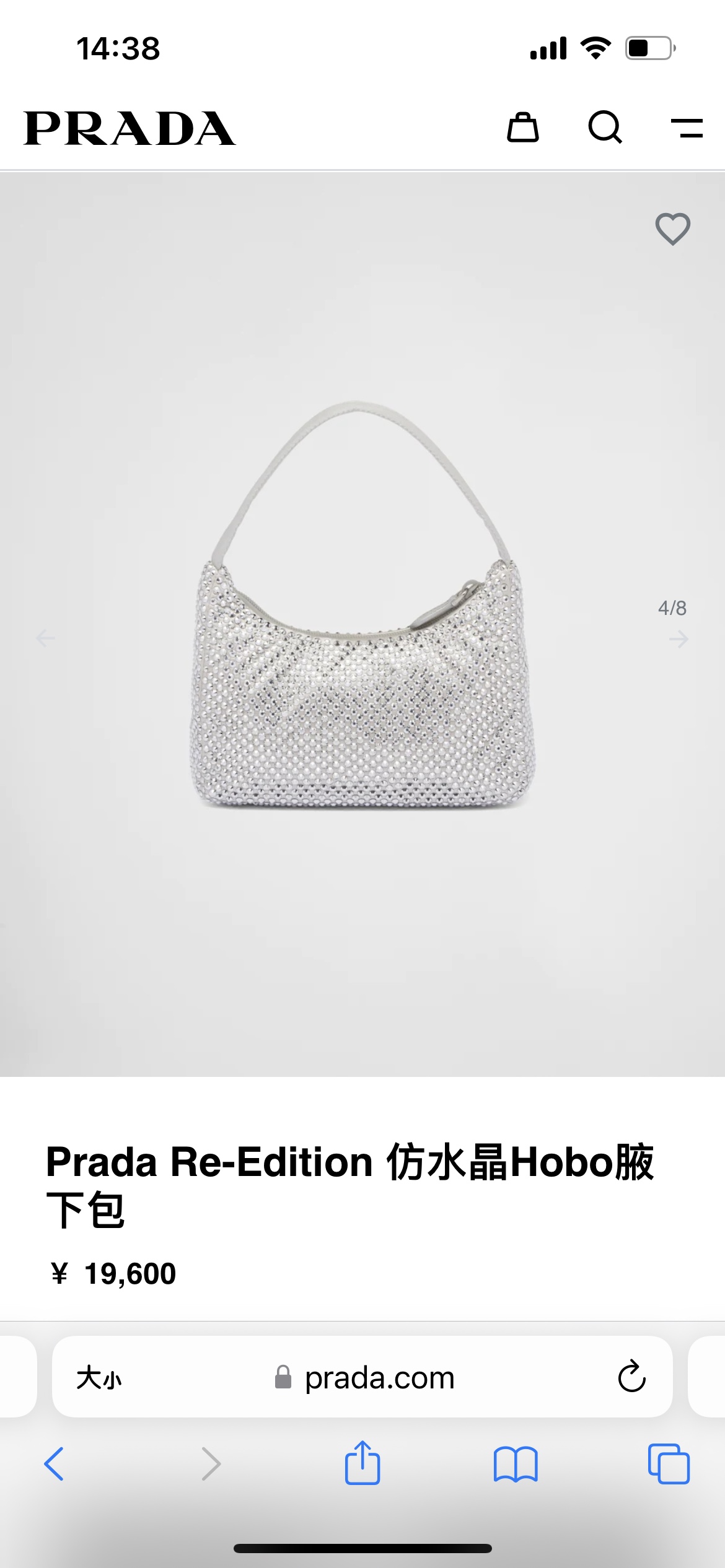Go to Prada homepage via logo

click(130, 129)
